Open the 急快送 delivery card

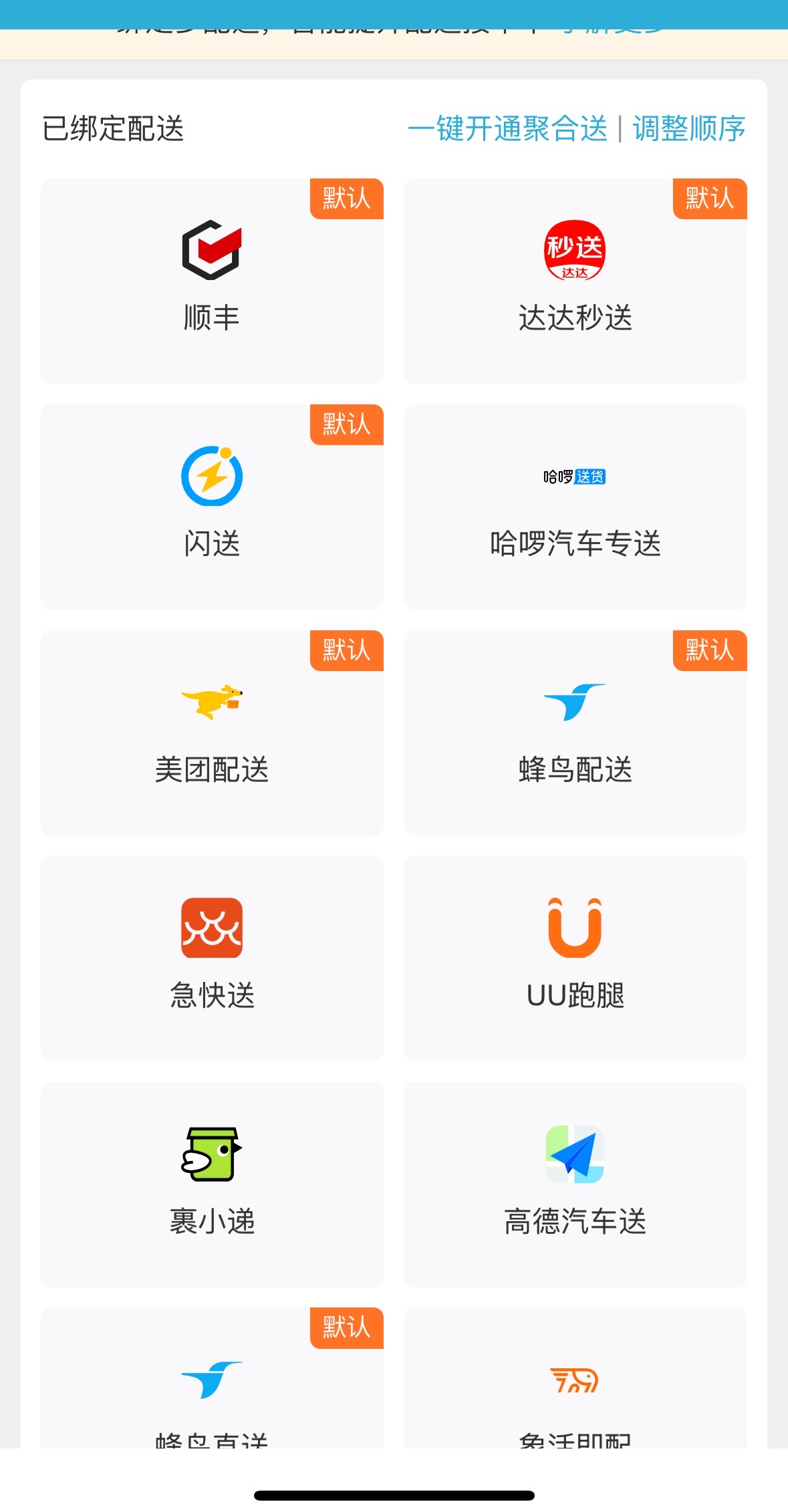pyautogui.click(x=212, y=958)
